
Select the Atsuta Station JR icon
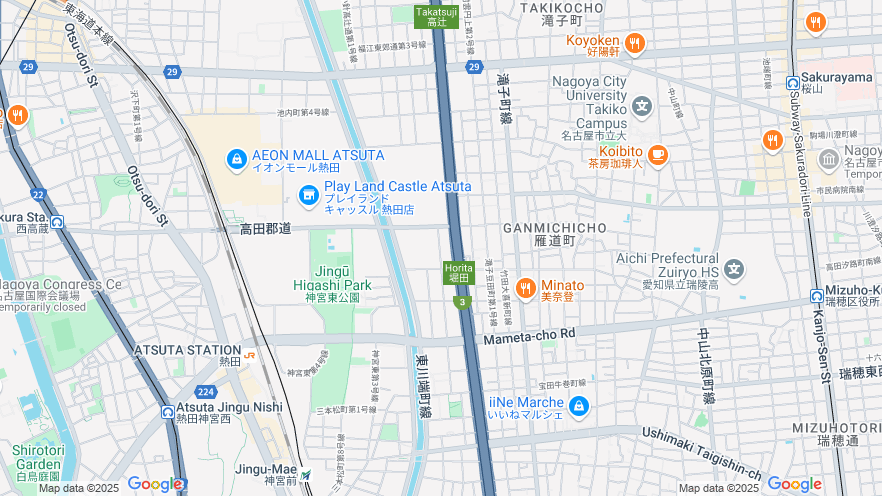tap(250, 352)
